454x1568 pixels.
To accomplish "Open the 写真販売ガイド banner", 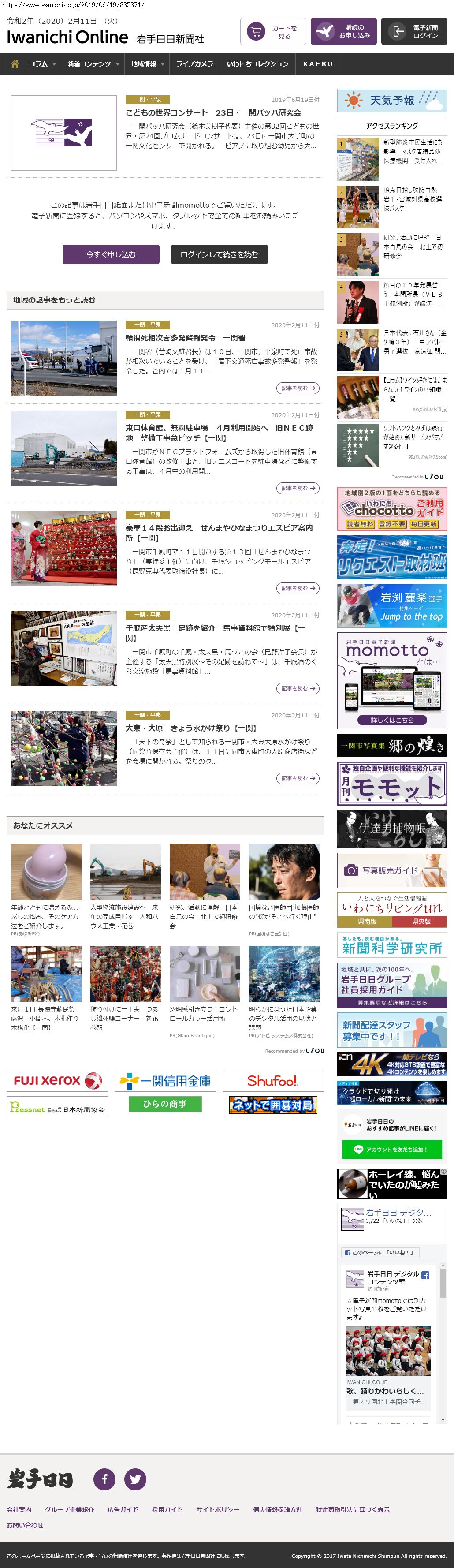I will tap(392, 870).
